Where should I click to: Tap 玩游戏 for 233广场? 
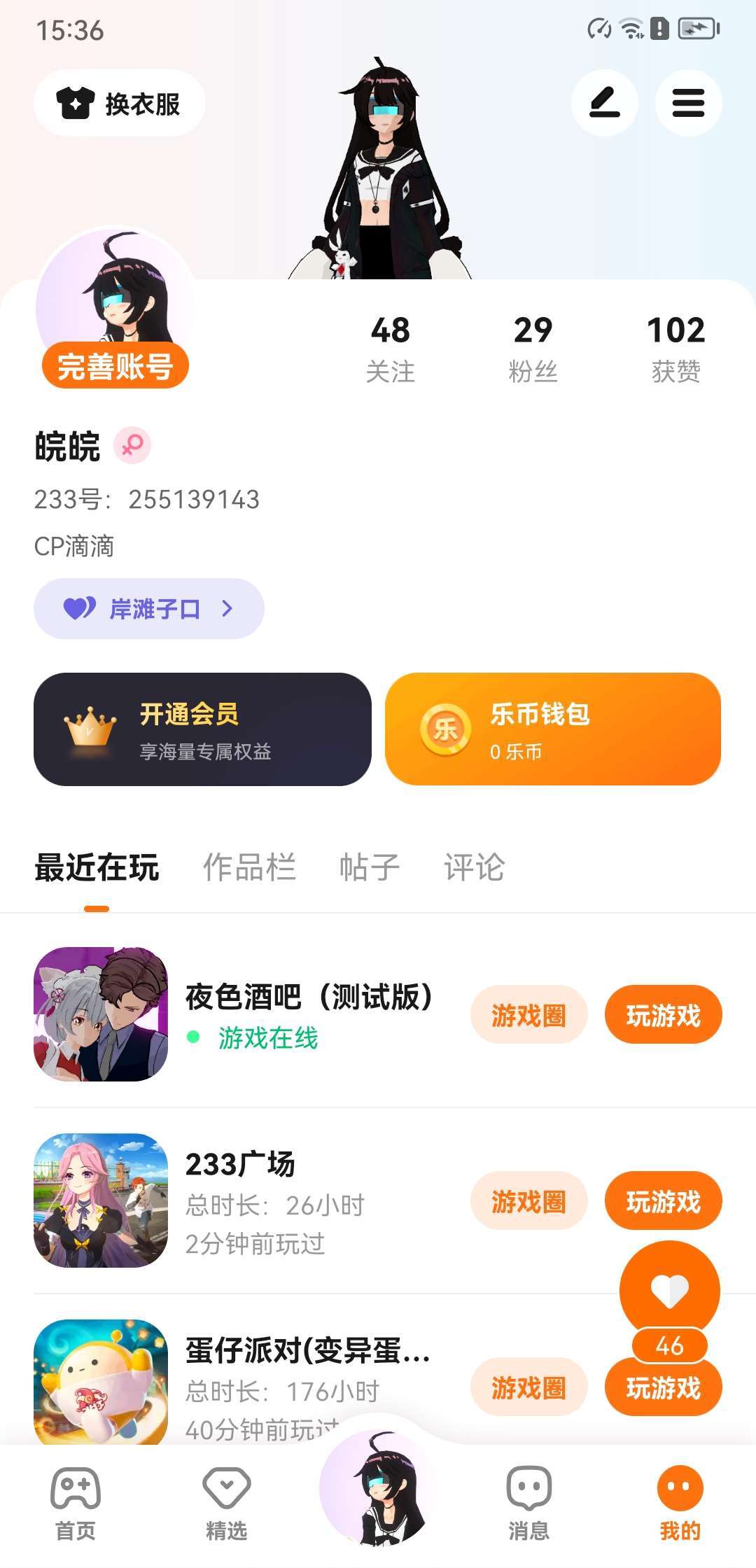pos(663,1200)
